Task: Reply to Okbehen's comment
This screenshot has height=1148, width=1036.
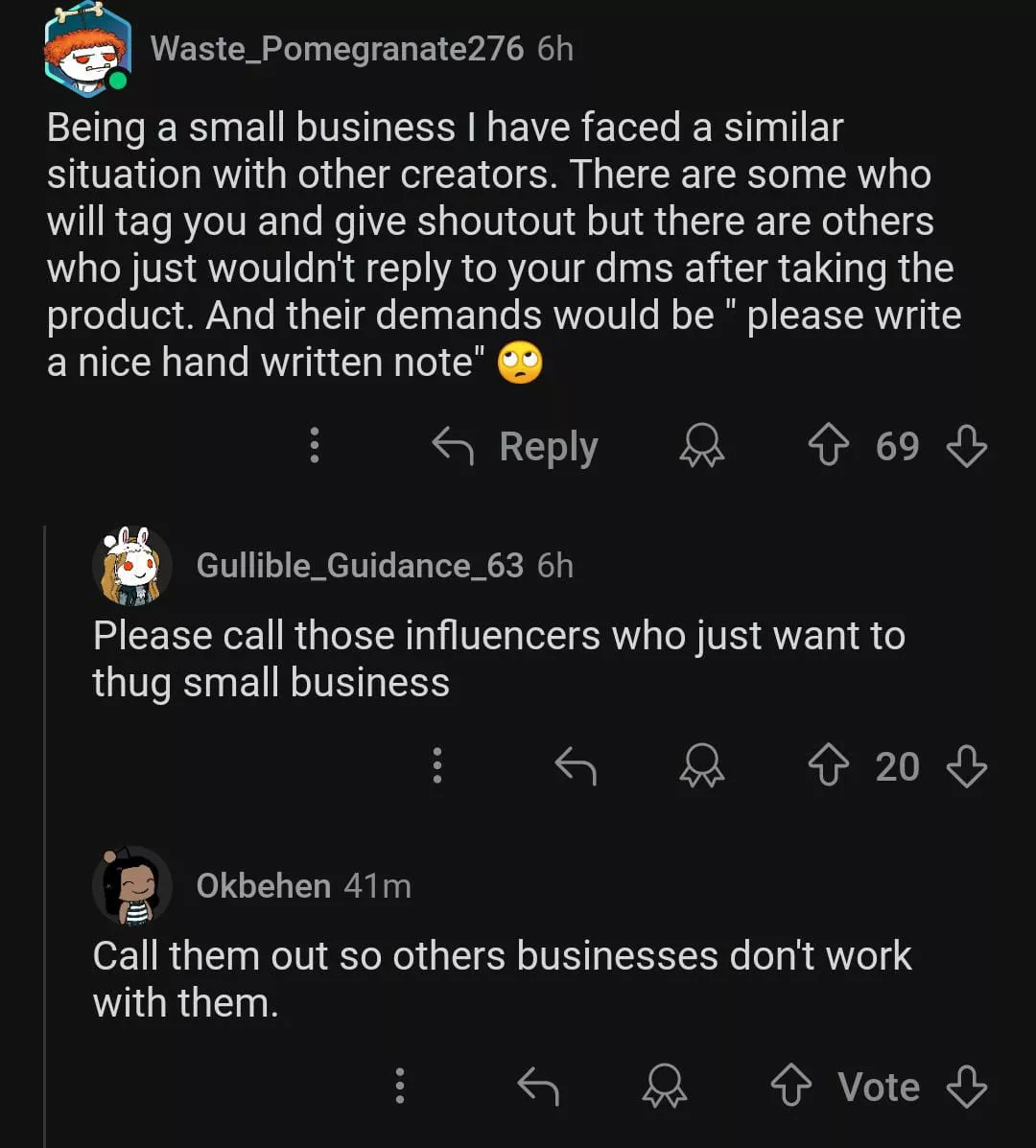Action: [x=538, y=1087]
